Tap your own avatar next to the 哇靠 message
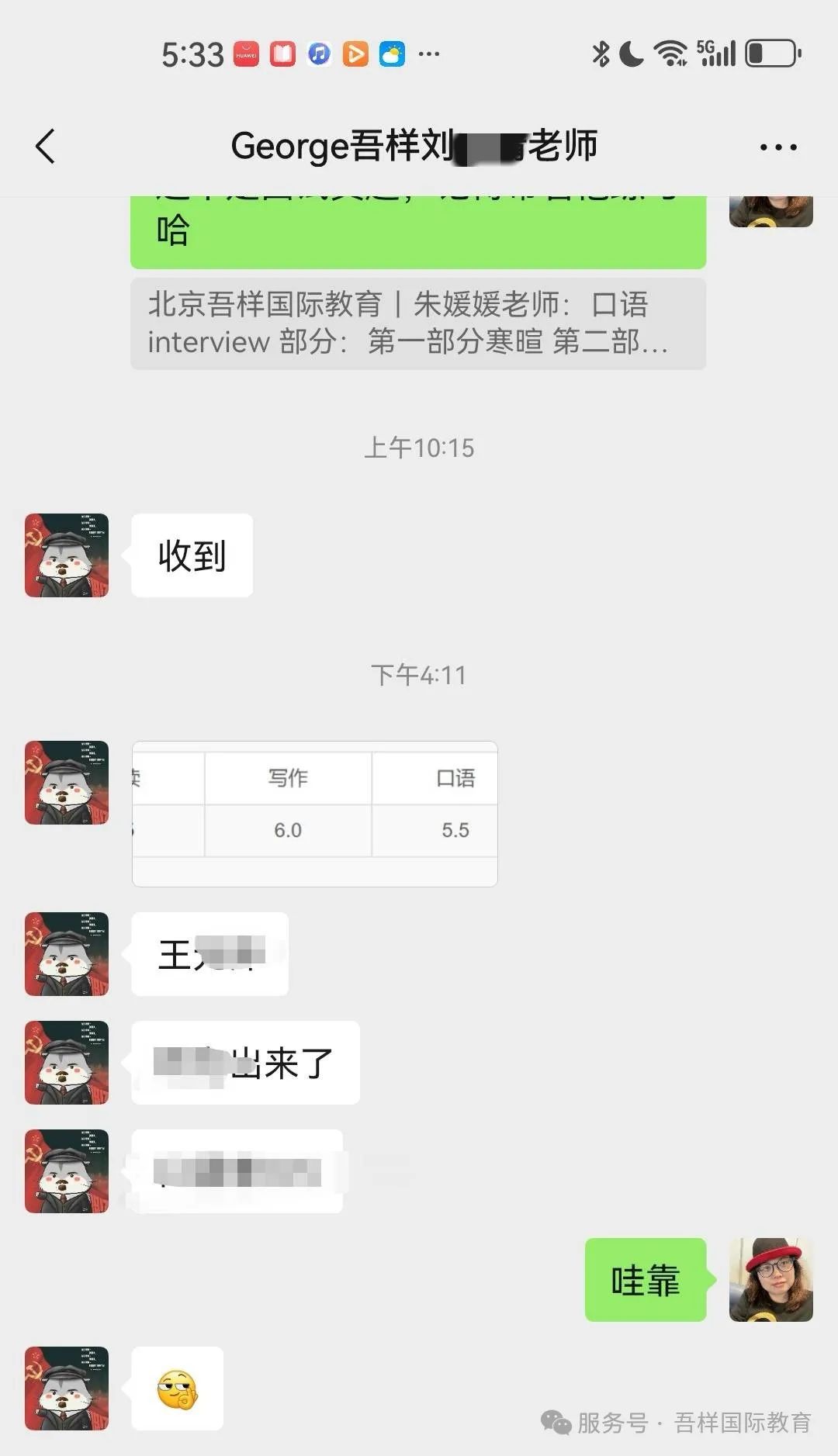The image size is (838, 1456). (x=770, y=1280)
